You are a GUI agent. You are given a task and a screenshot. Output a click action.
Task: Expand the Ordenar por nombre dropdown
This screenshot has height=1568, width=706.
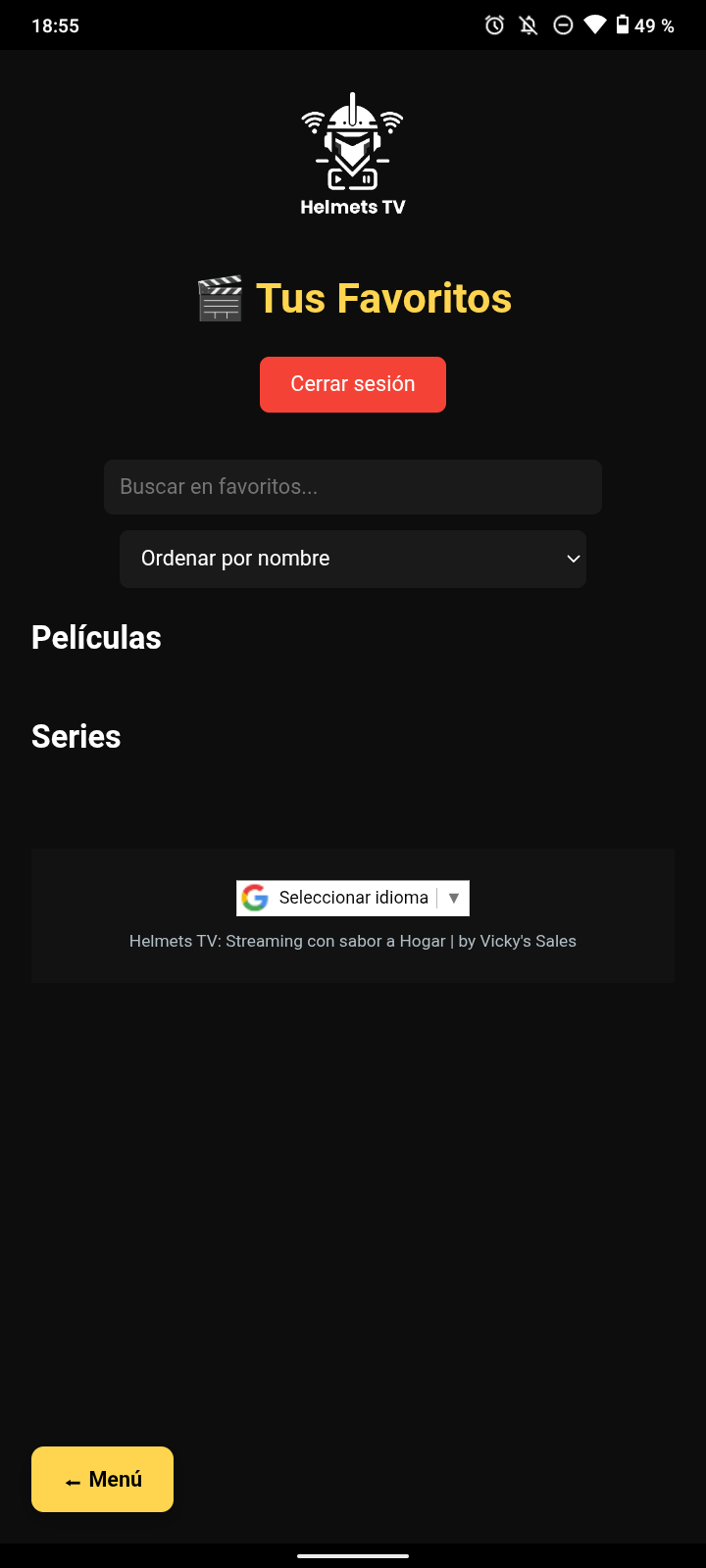(352, 559)
